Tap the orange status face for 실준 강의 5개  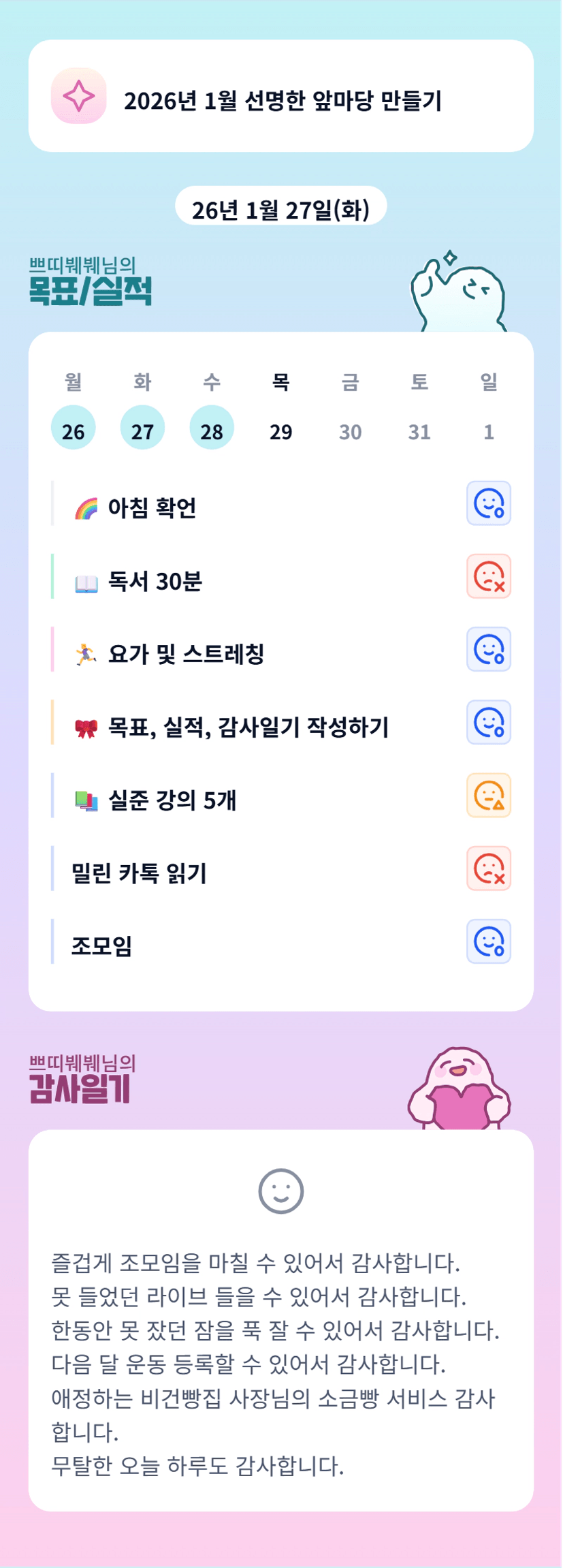click(x=488, y=795)
